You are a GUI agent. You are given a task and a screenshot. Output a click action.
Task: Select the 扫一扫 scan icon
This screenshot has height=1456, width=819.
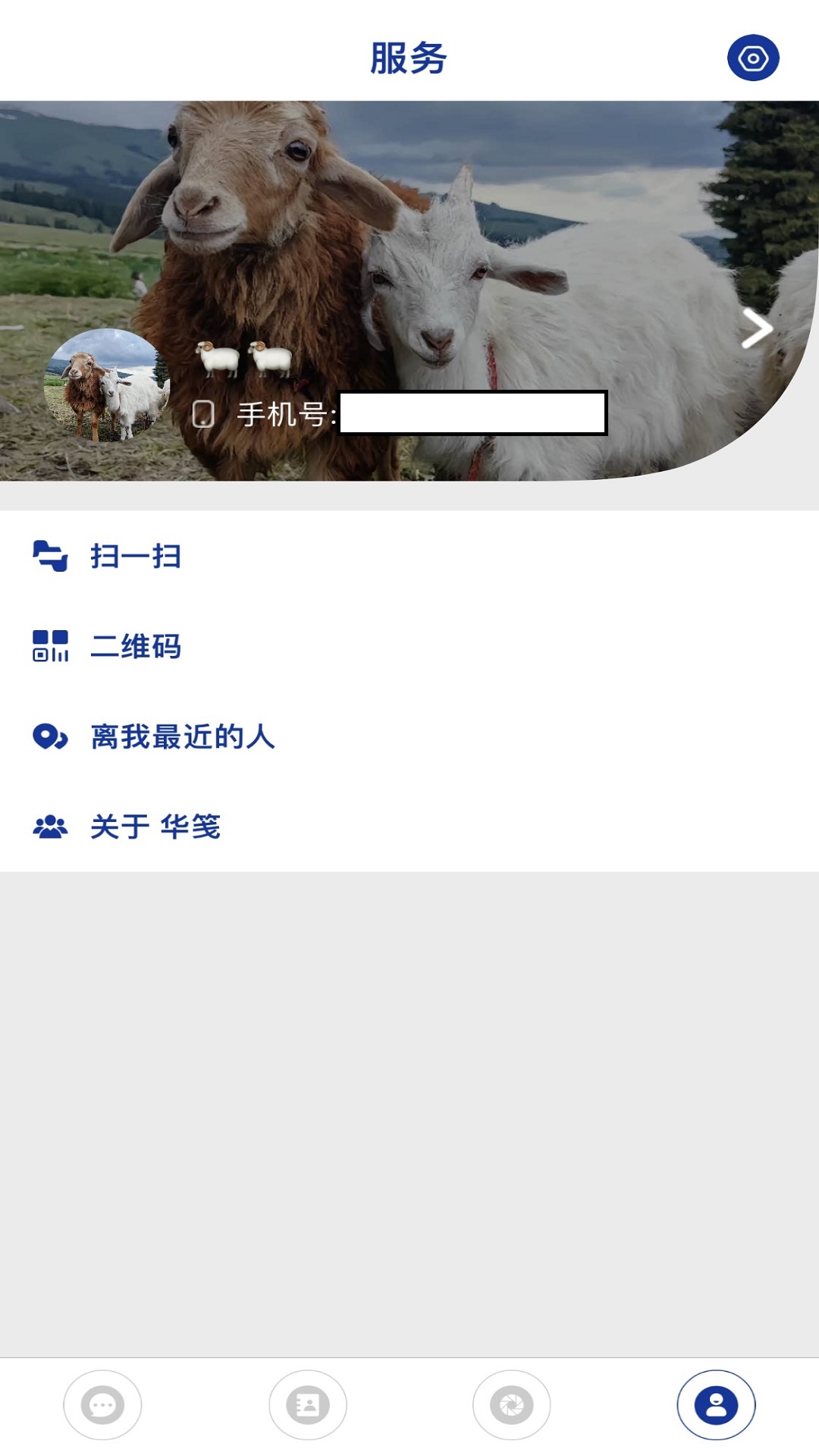[x=50, y=556]
